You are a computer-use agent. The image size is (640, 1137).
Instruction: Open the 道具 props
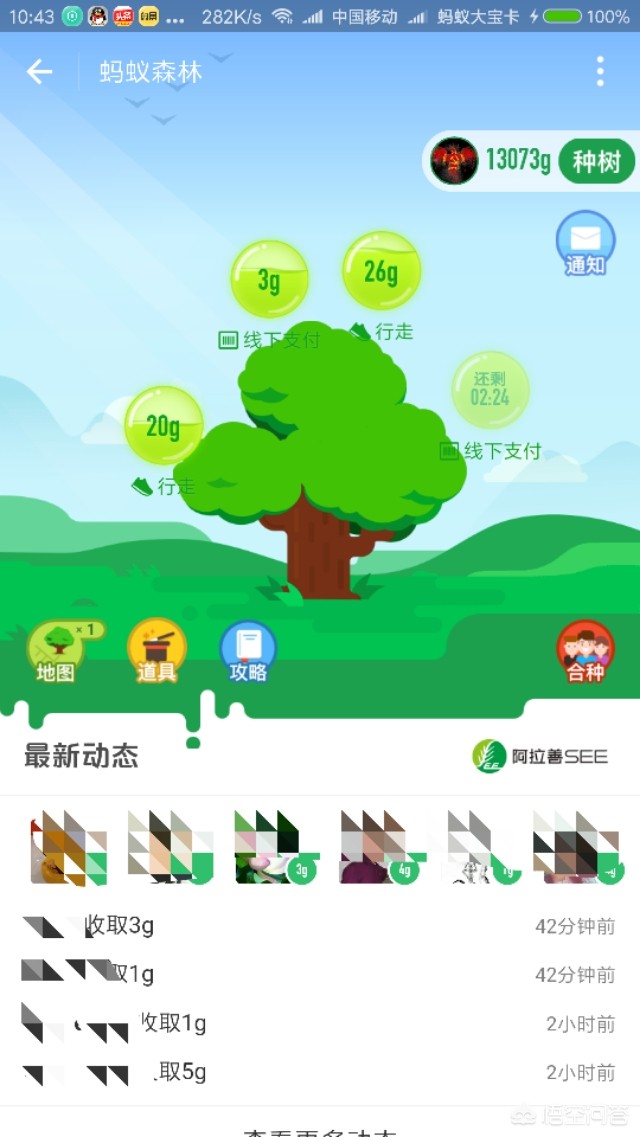(x=157, y=650)
